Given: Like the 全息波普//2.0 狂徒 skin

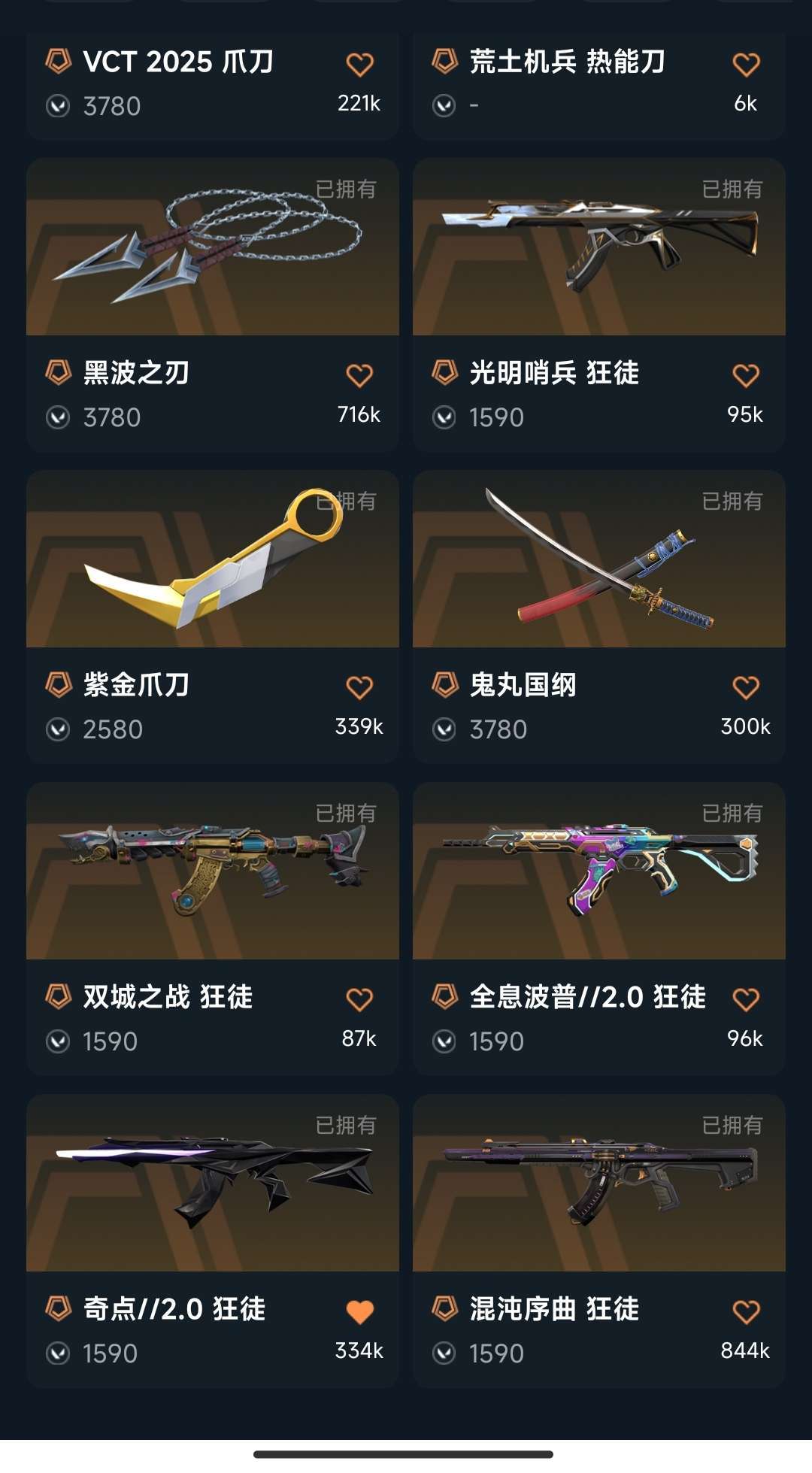Looking at the screenshot, I should click(x=746, y=999).
